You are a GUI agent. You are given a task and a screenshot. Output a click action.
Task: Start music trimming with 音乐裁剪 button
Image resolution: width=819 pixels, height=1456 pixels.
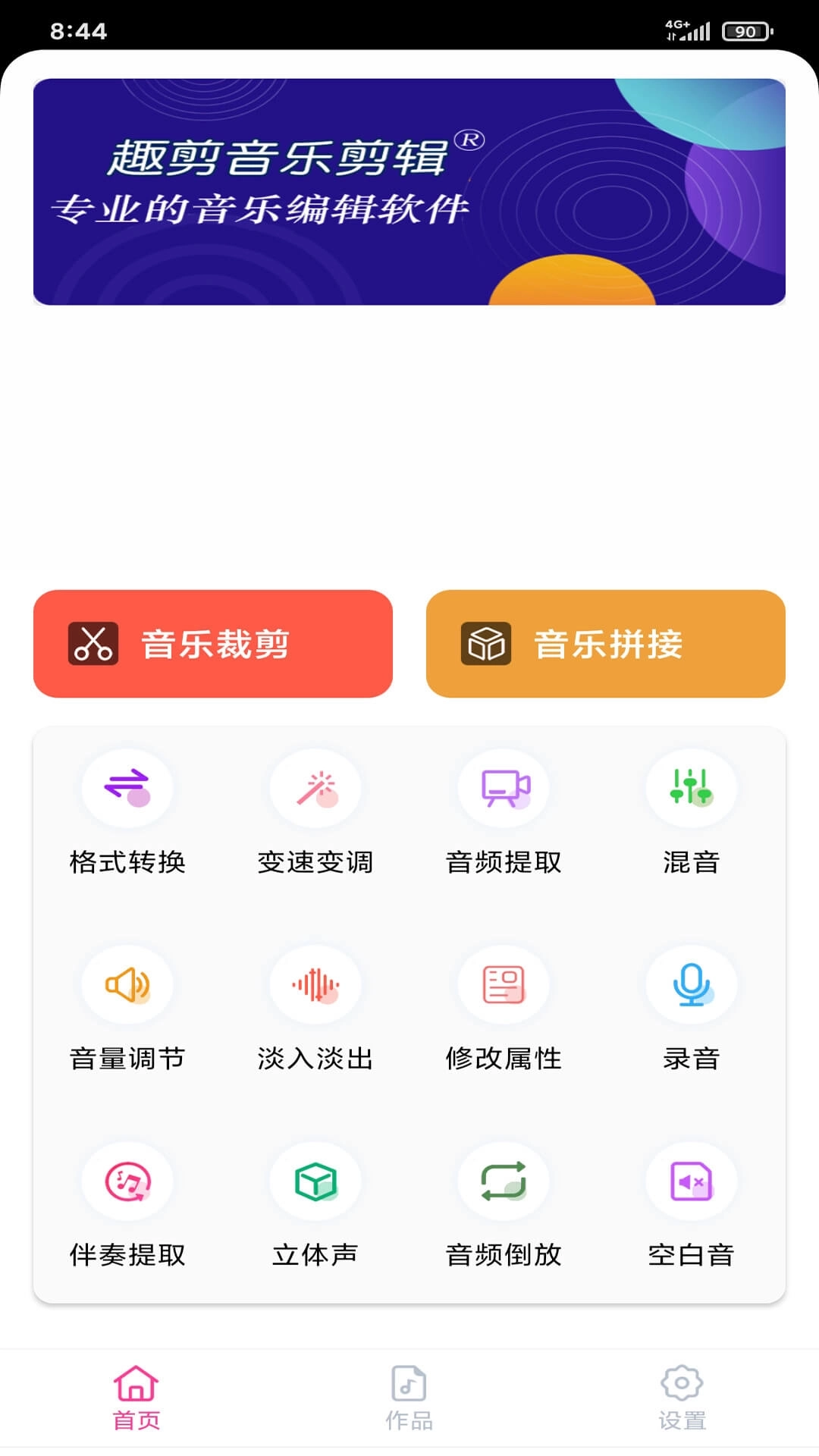213,643
